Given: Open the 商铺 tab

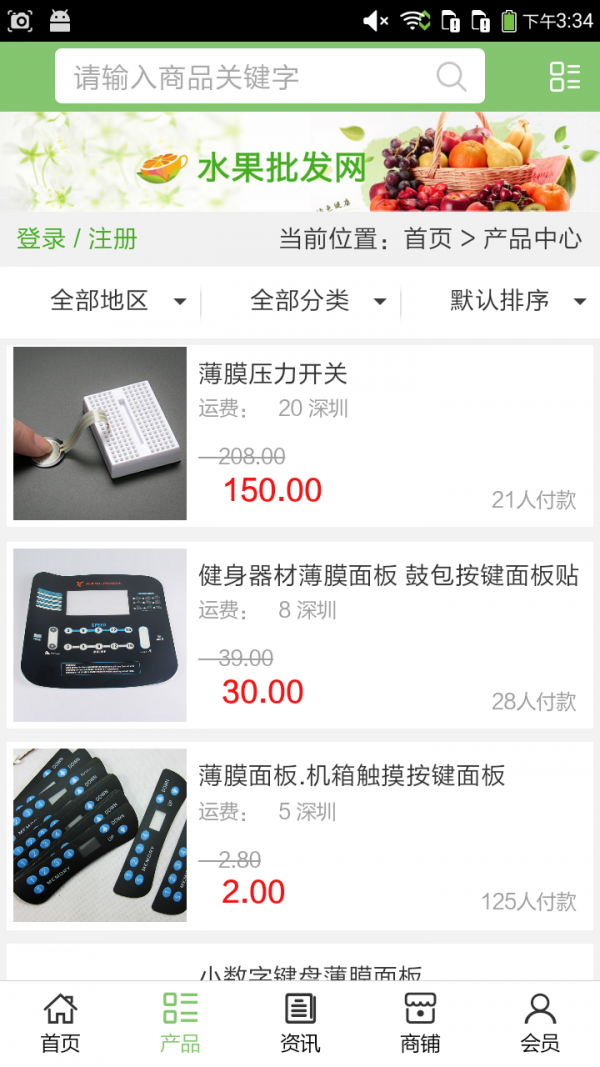Looking at the screenshot, I should pyautogui.click(x=420, y=1023).
